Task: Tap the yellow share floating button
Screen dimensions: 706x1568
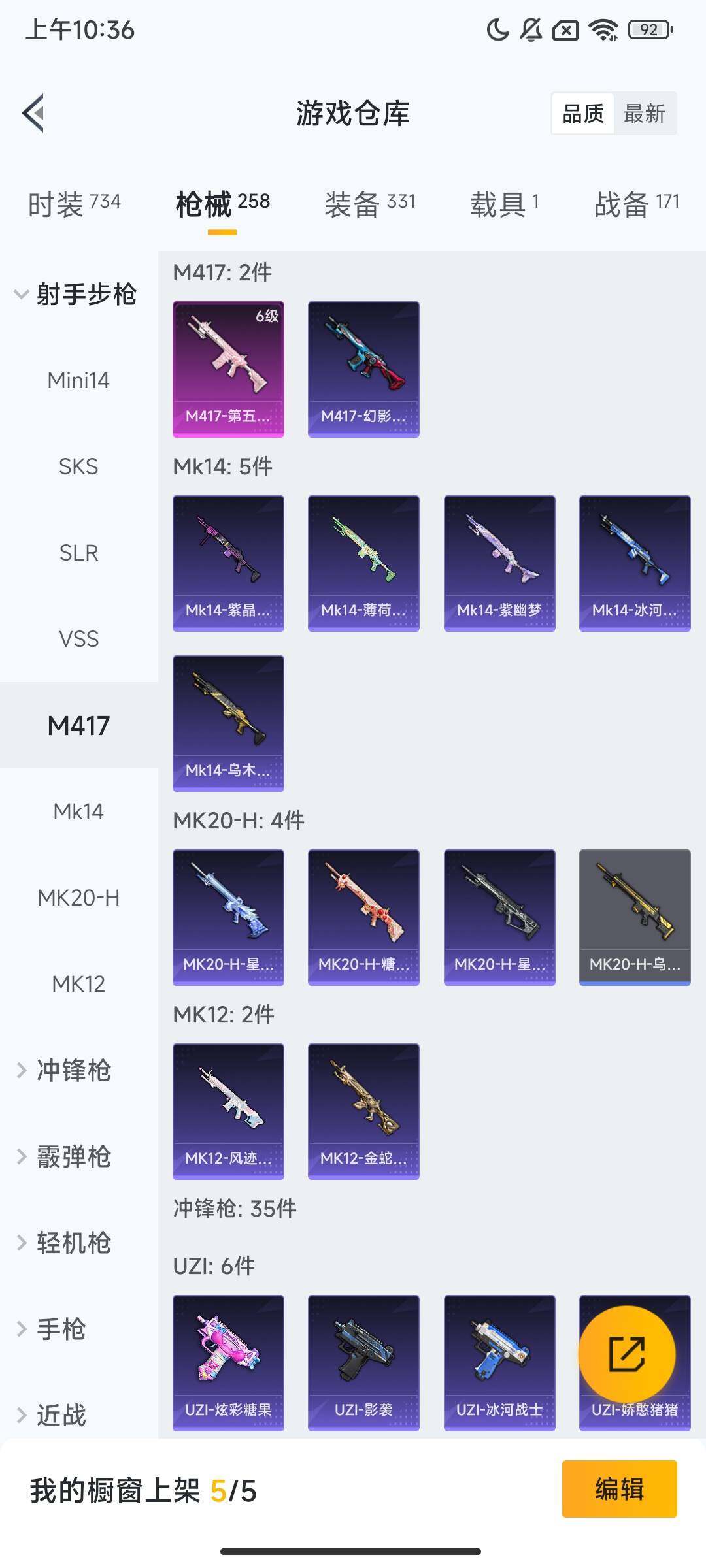Action: coord(627,1354)
